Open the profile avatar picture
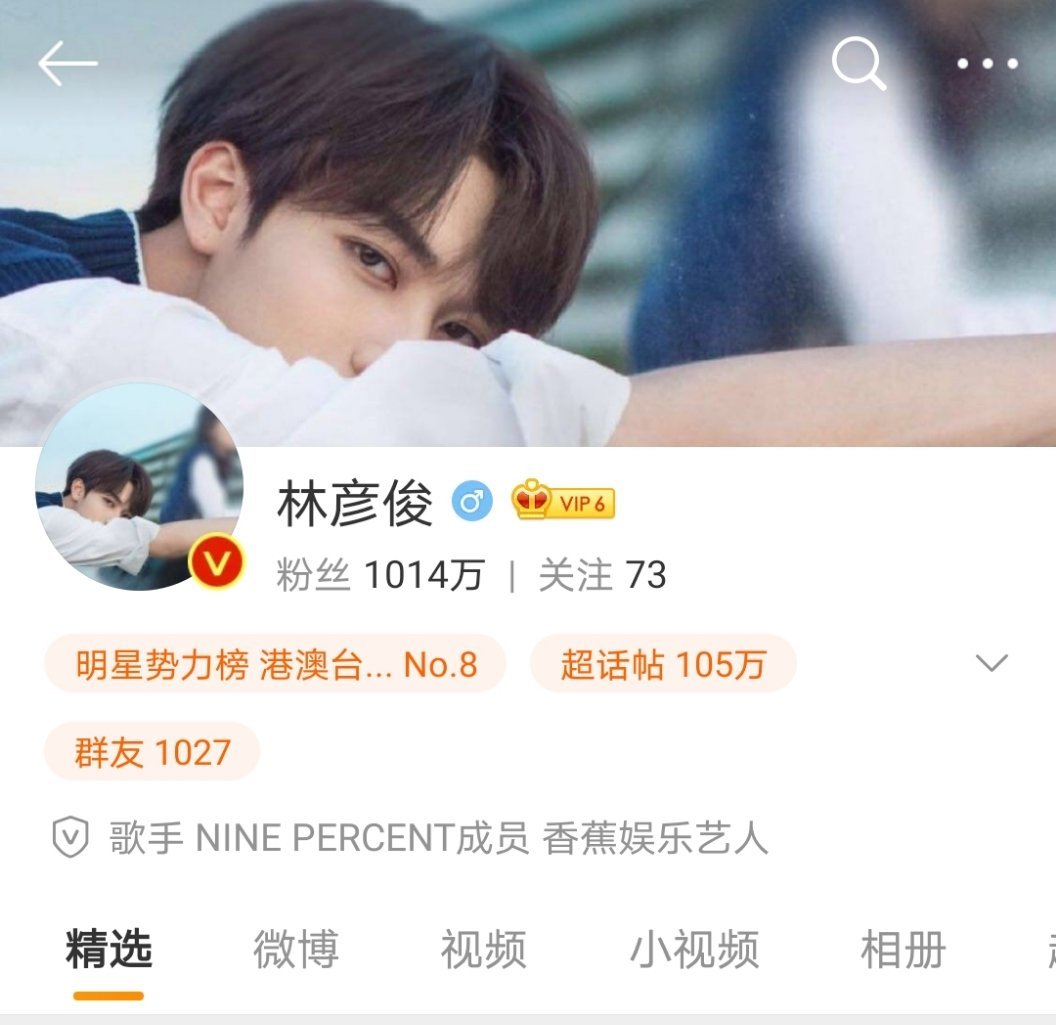The height and width of the screenshot is (1025, 1056). coord(139,486)
